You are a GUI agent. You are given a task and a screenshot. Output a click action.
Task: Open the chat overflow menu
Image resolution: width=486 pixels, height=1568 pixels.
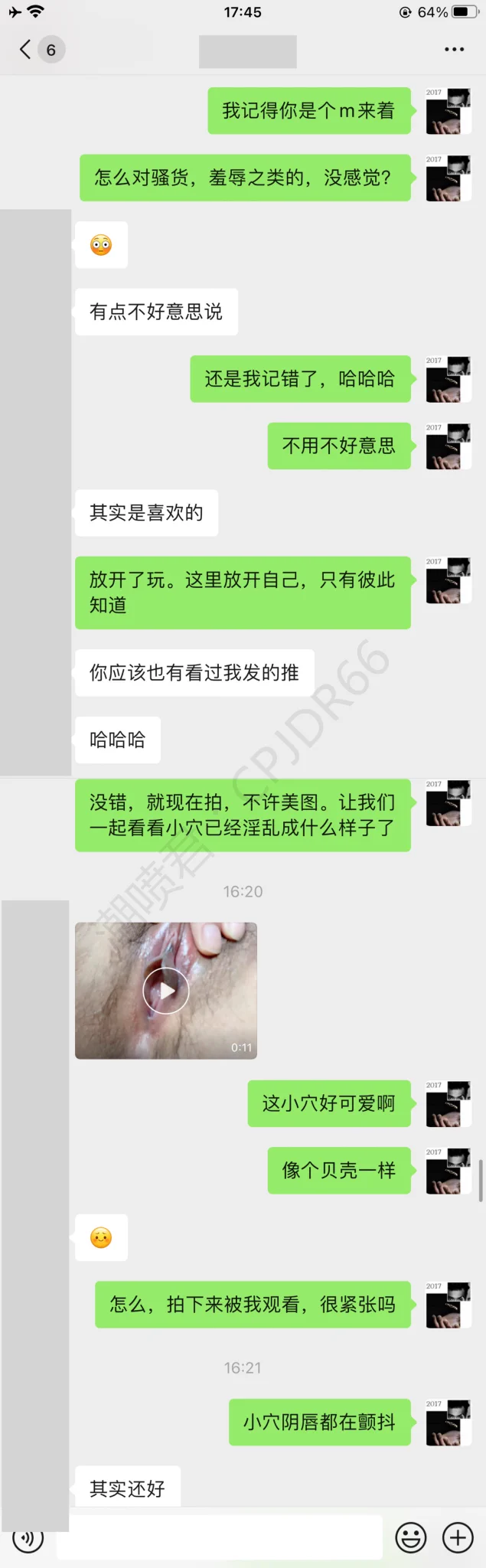point(454,50)
